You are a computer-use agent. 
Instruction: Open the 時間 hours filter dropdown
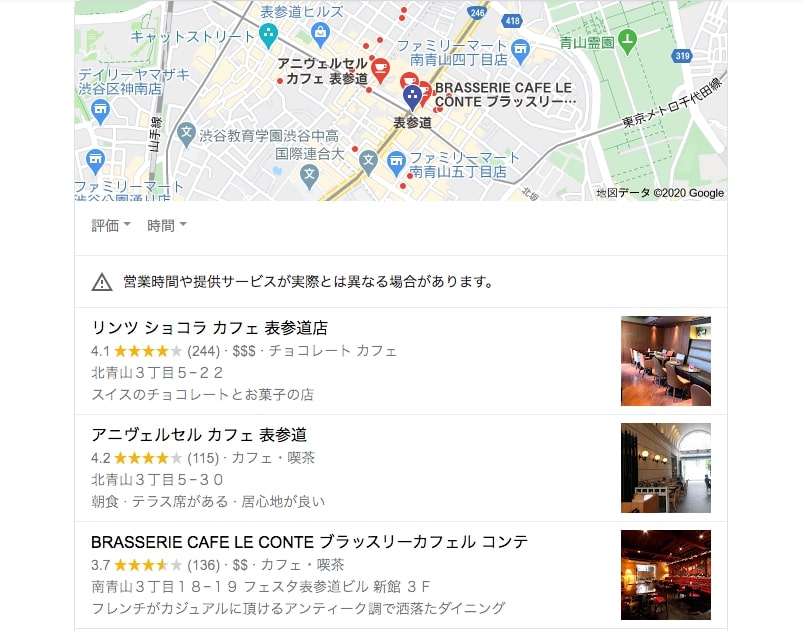tap(167, 226)
